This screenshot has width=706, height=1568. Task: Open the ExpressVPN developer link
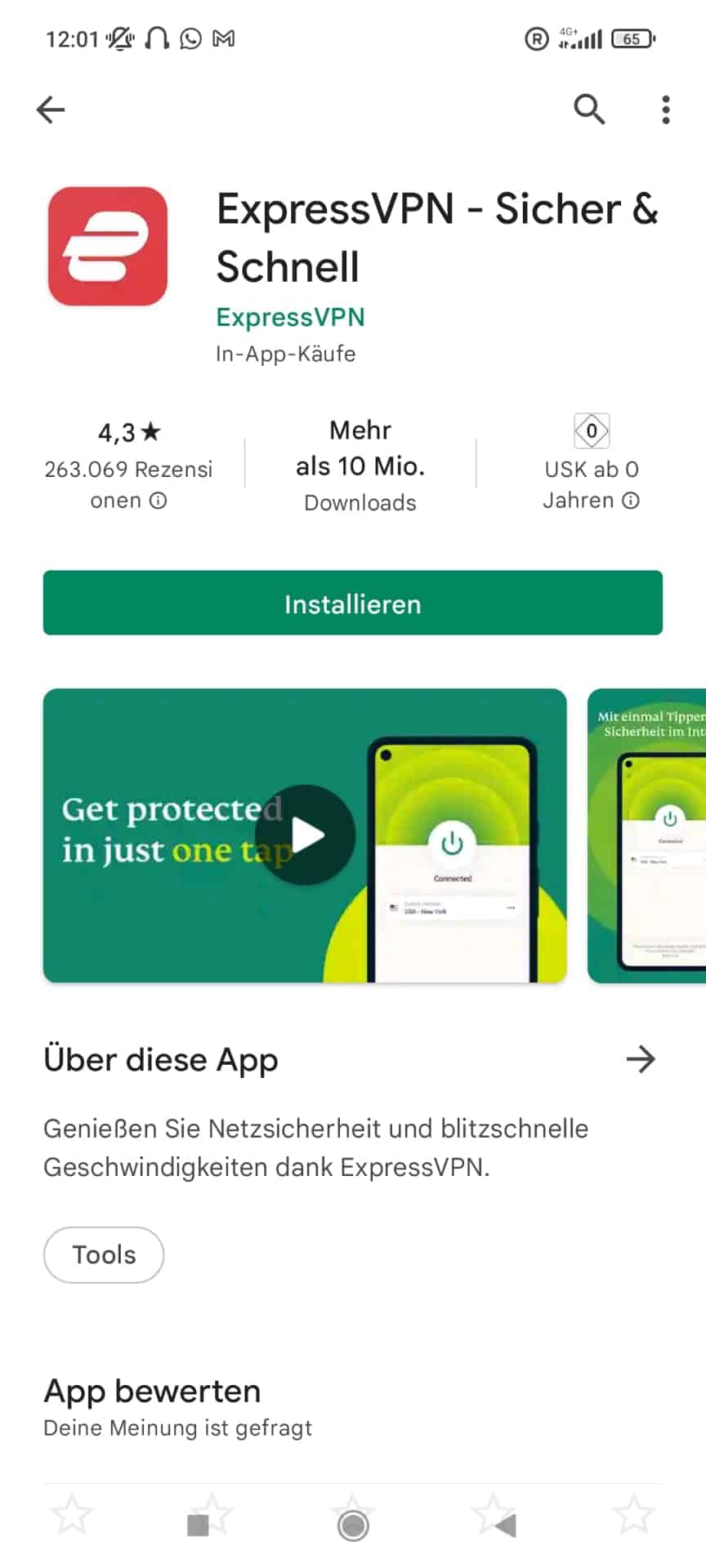pyautogui.click(x=290, y=317)
